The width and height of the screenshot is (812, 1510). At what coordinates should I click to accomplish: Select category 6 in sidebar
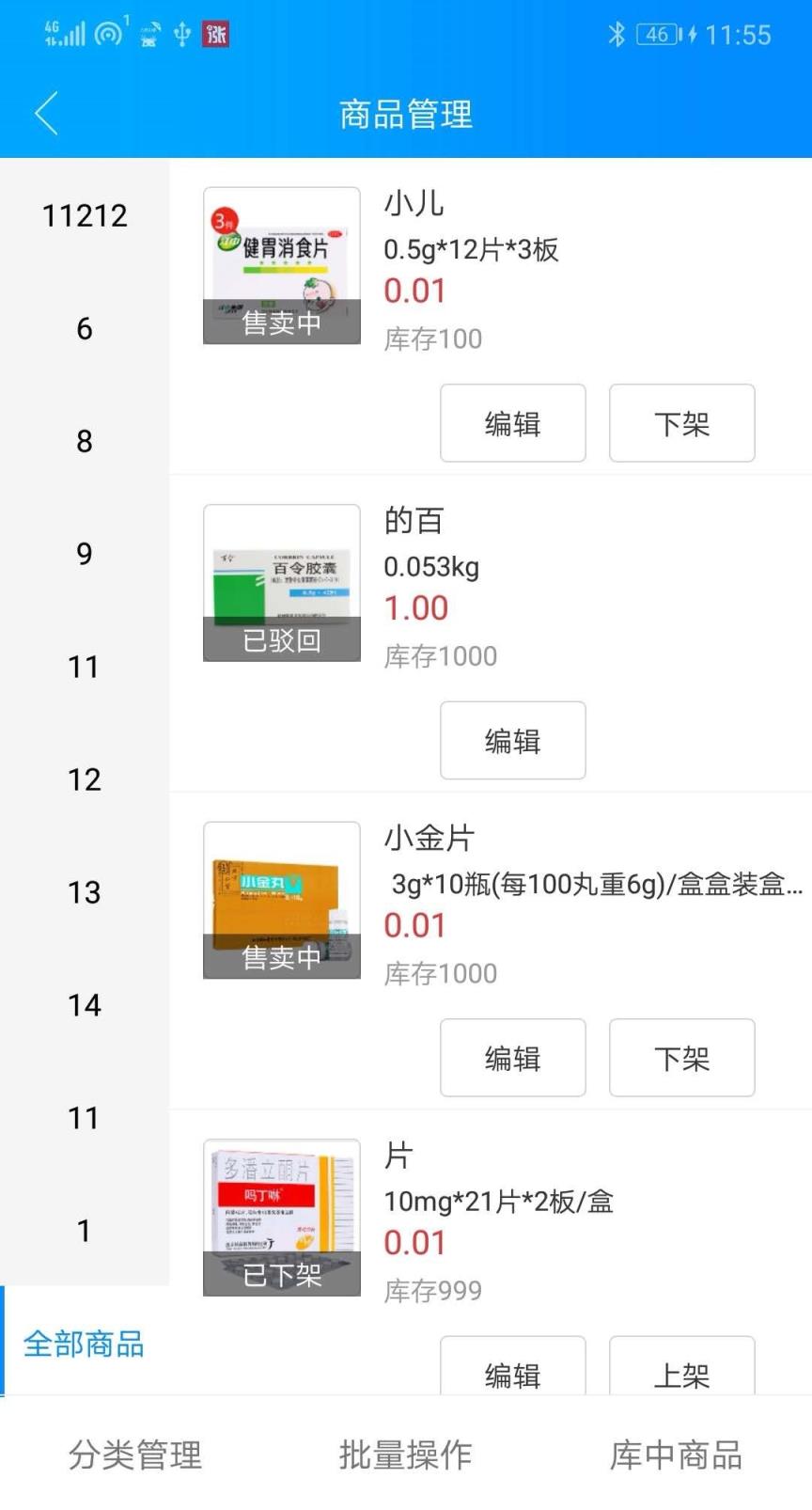(85, 328)
